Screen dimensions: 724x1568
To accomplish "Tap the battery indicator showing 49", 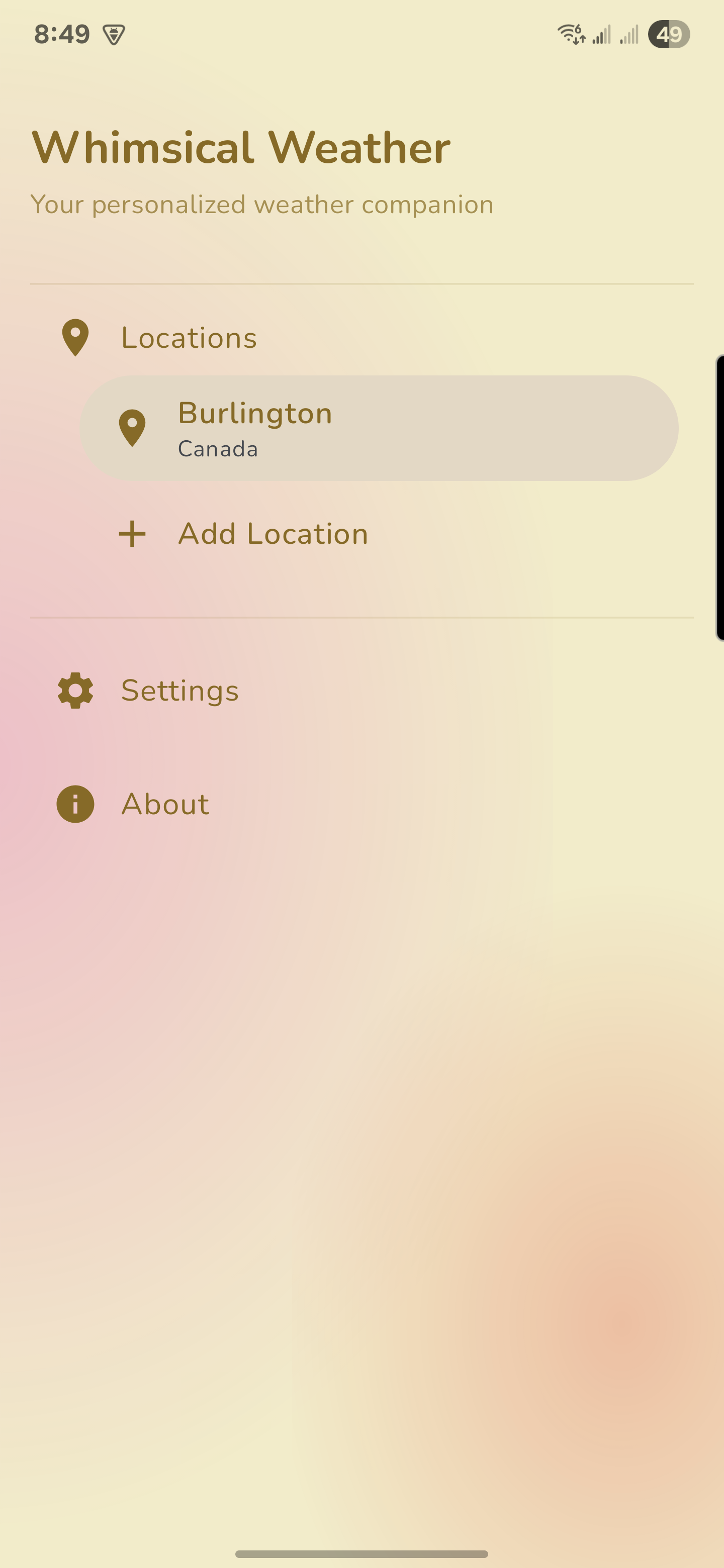I will [x=670, y=35].
